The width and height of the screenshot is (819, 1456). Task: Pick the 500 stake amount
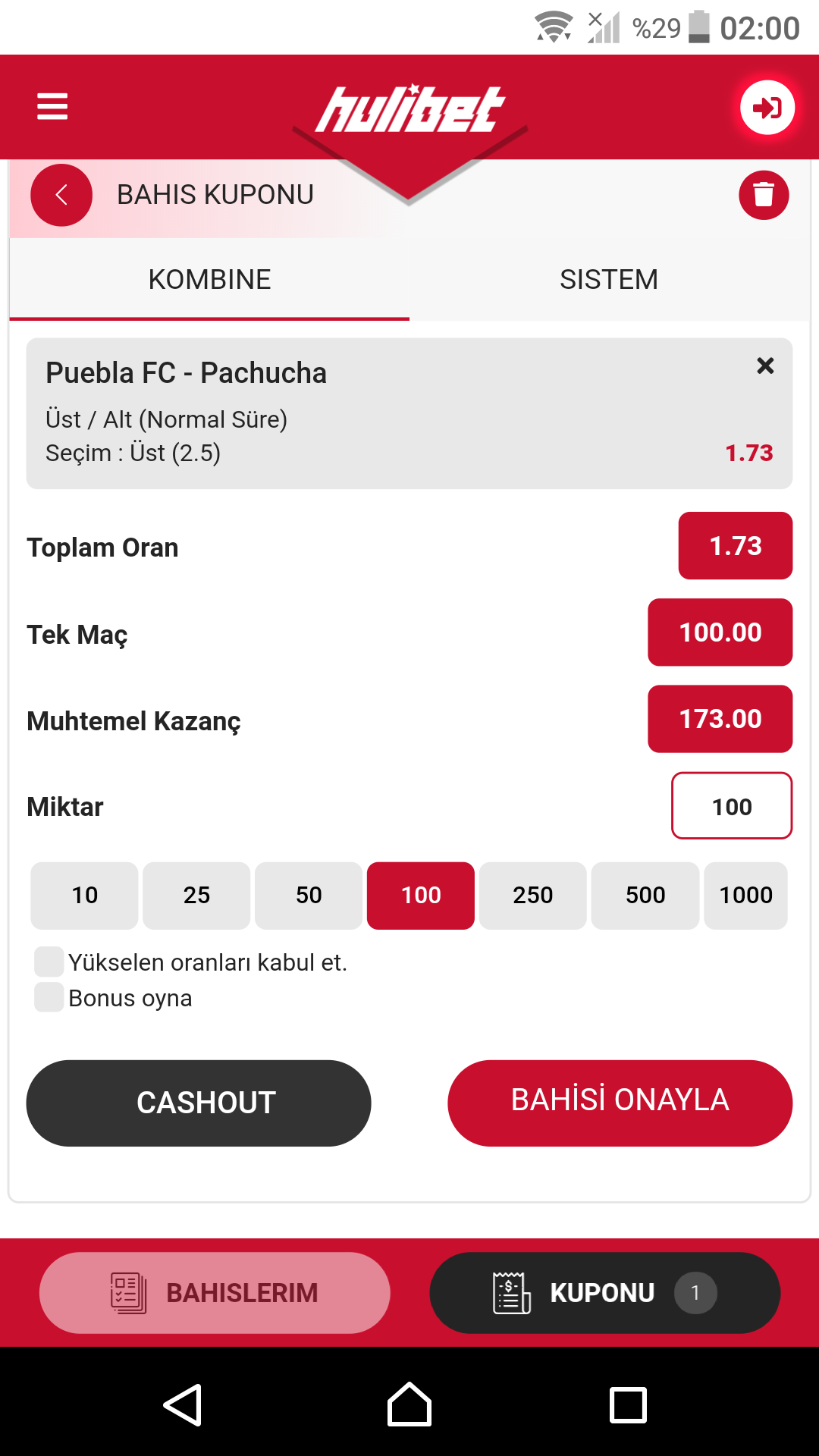[645, 895]
